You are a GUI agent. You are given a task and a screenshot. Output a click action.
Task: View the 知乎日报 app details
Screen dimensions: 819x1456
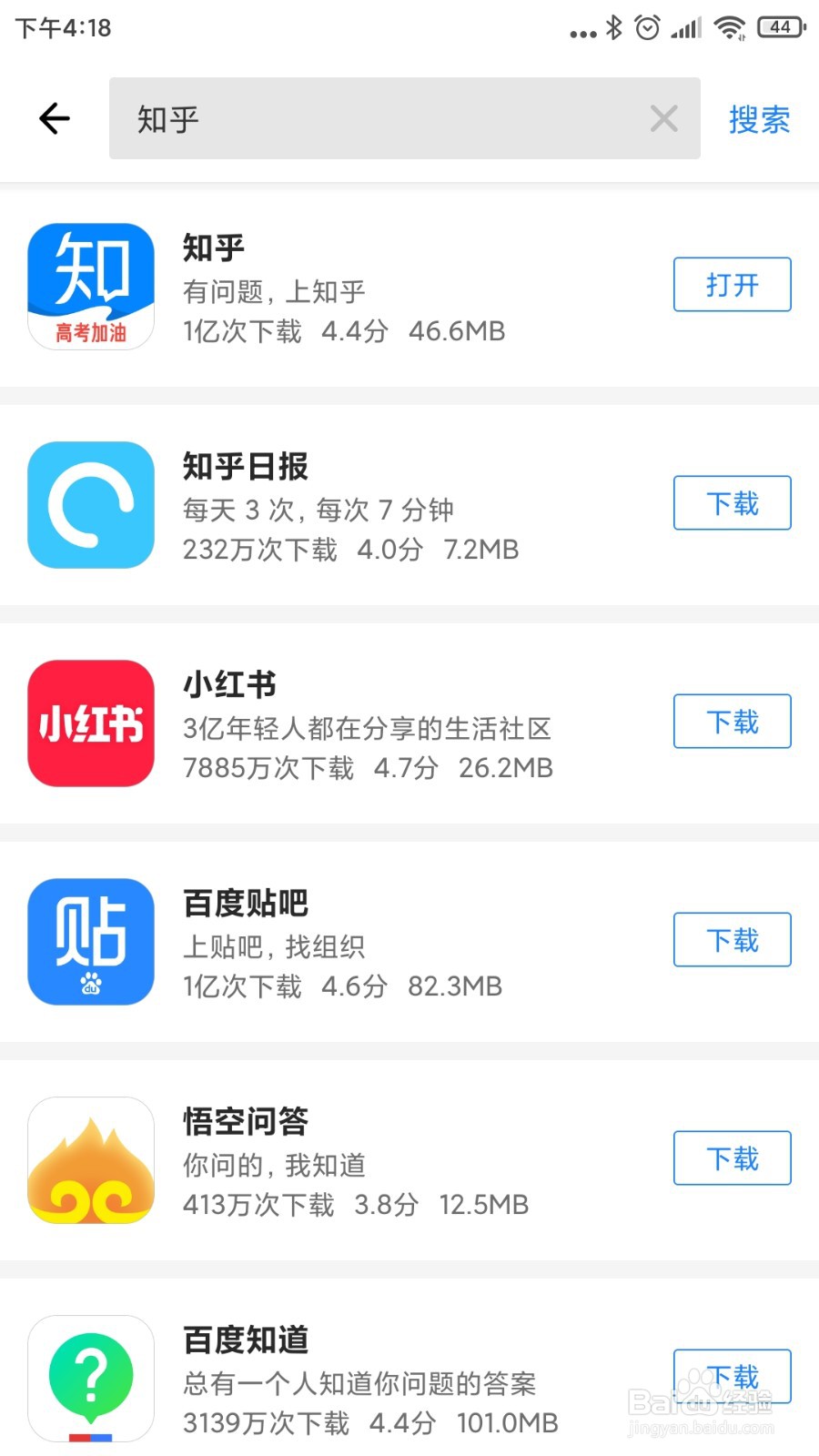click(x=409, y=505)
